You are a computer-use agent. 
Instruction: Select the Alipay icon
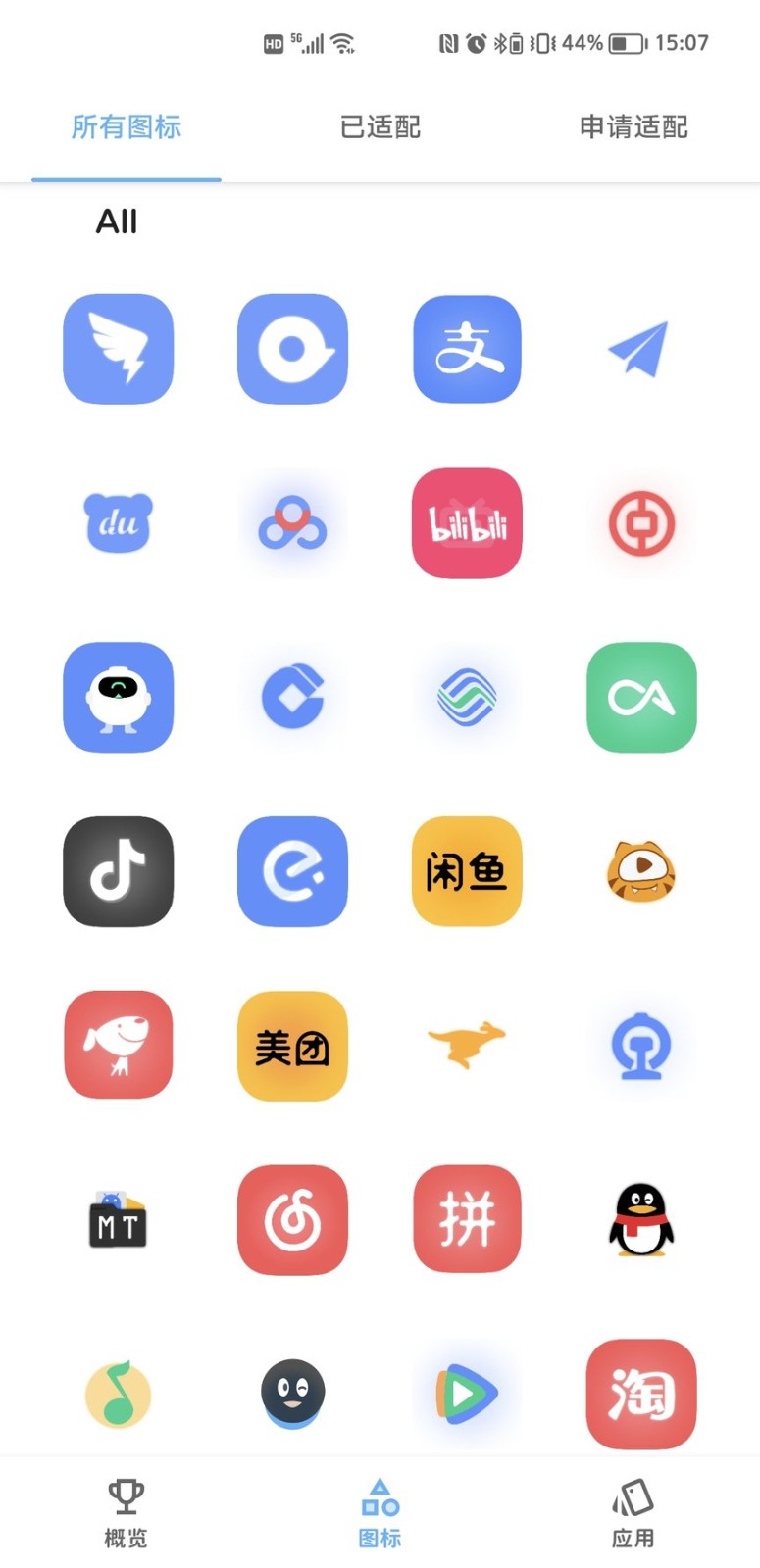[x=467, y=349]
